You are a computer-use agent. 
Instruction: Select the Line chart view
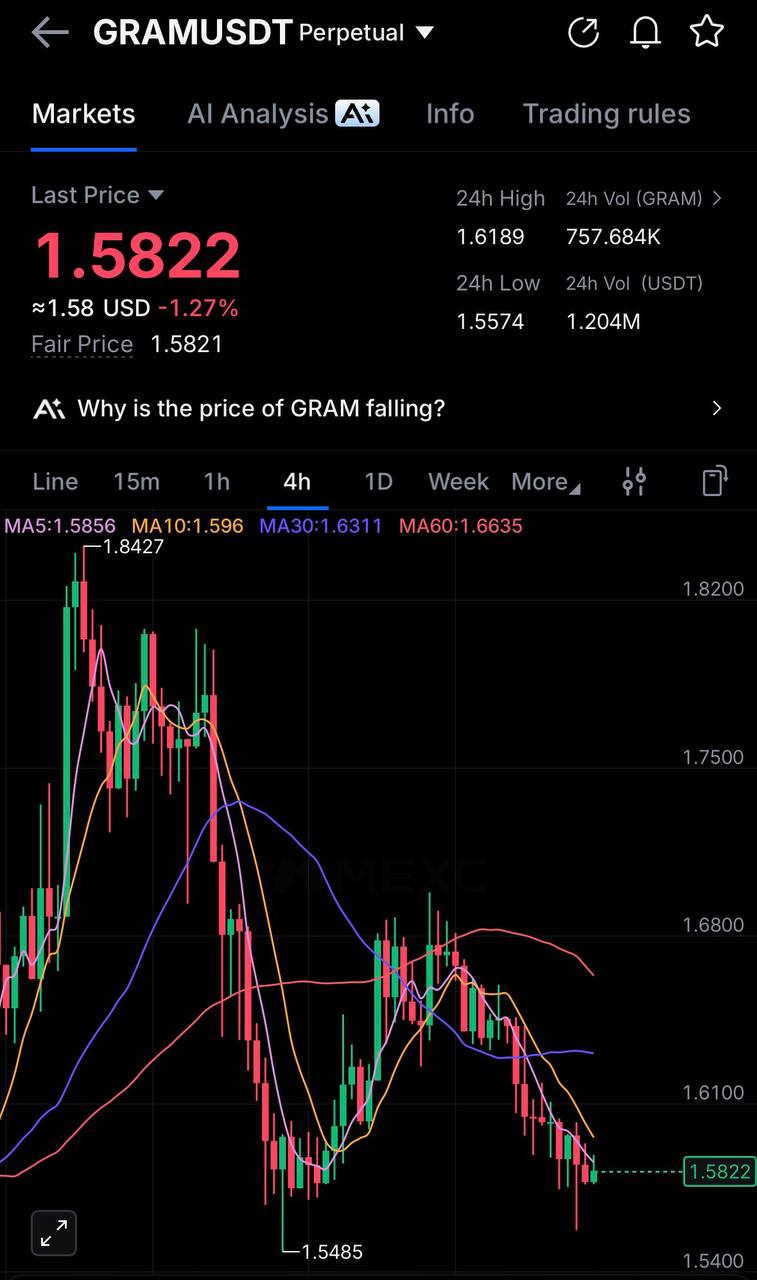coord(55,482)
